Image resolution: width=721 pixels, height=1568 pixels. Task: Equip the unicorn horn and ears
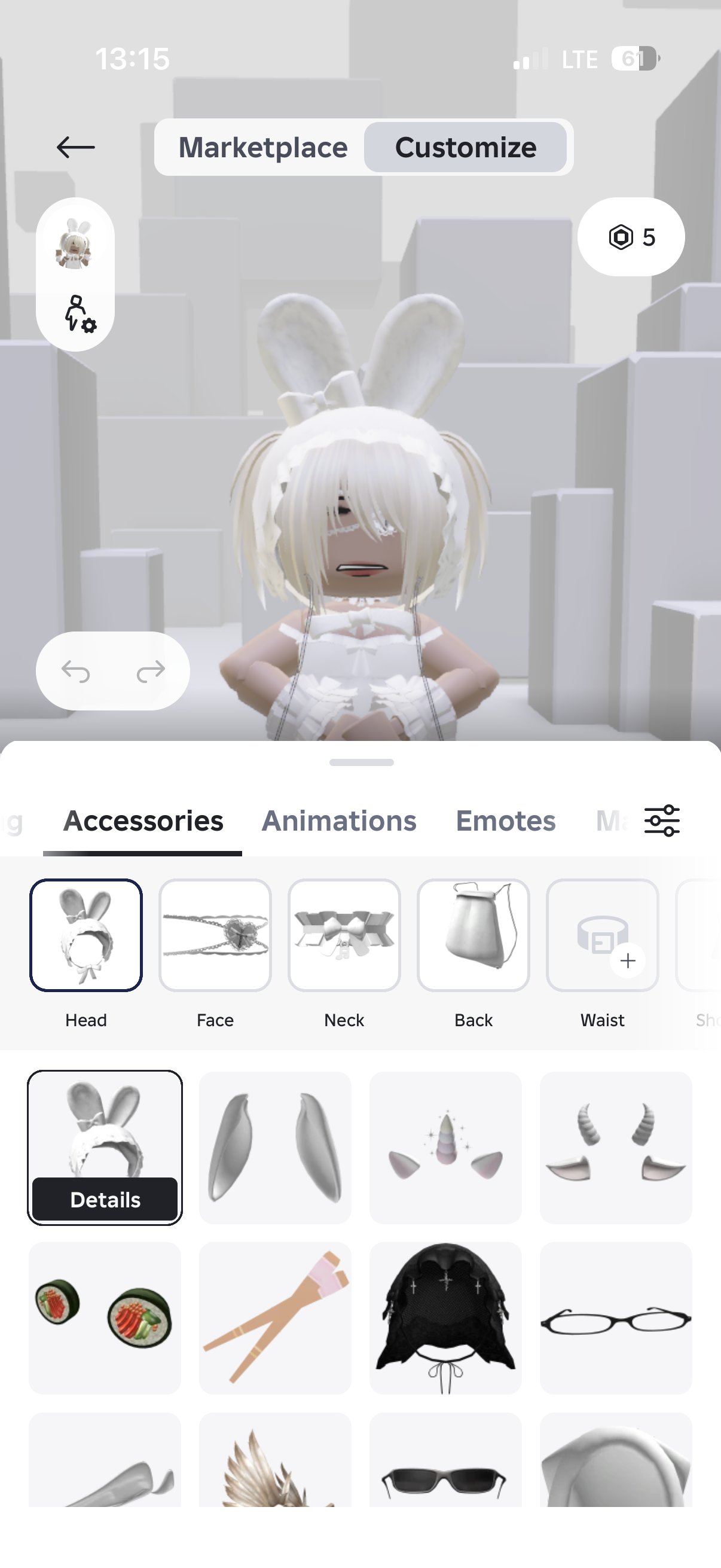coord(445,1148)
